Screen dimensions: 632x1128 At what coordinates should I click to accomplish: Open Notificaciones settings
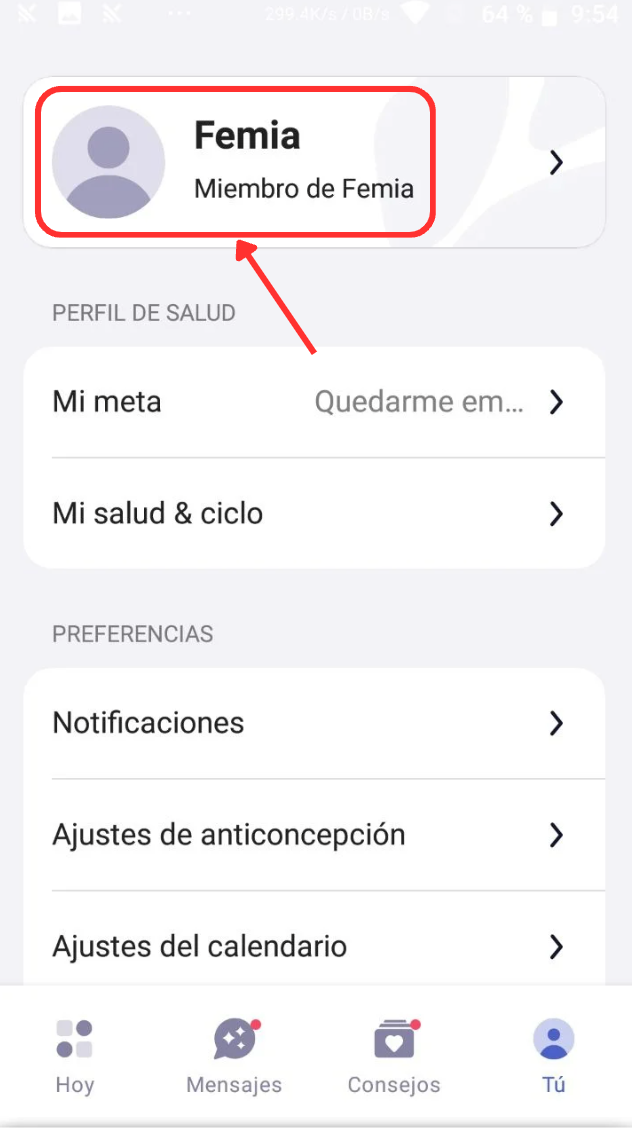314,723
